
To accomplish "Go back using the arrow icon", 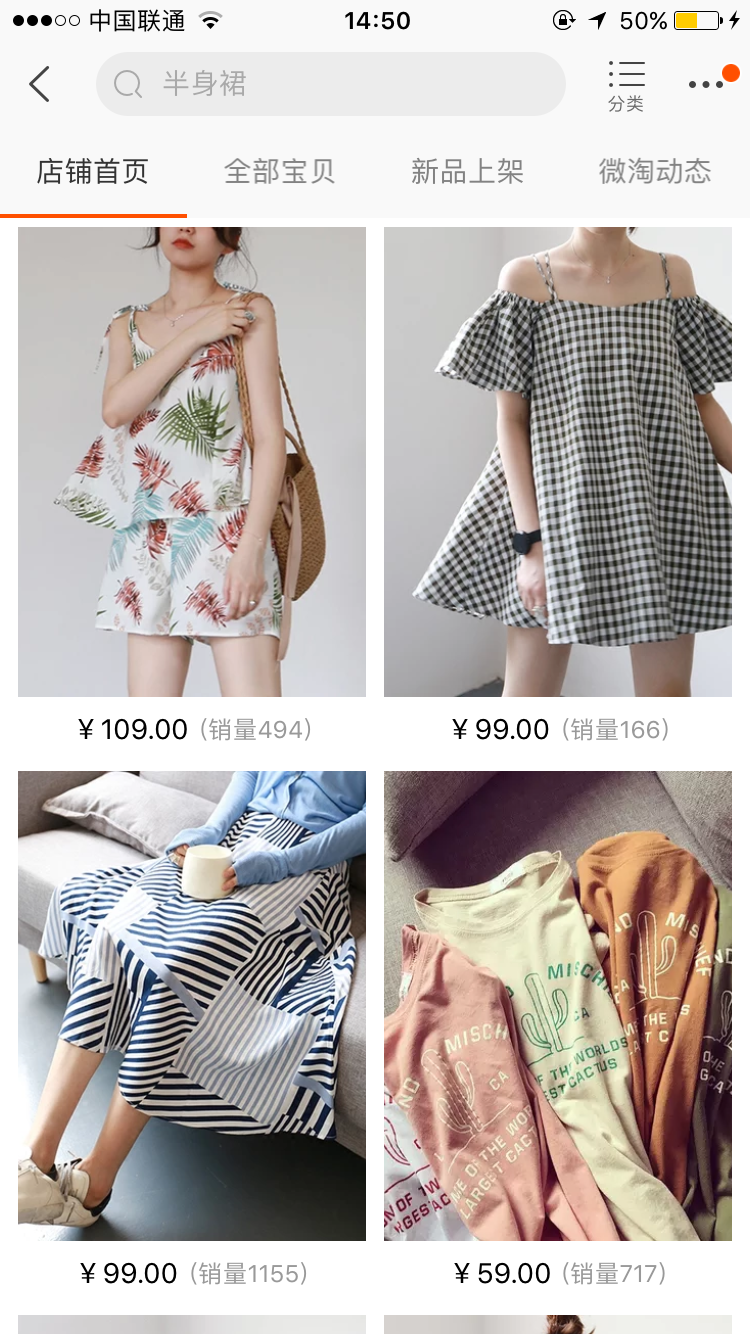I will 40,84.
